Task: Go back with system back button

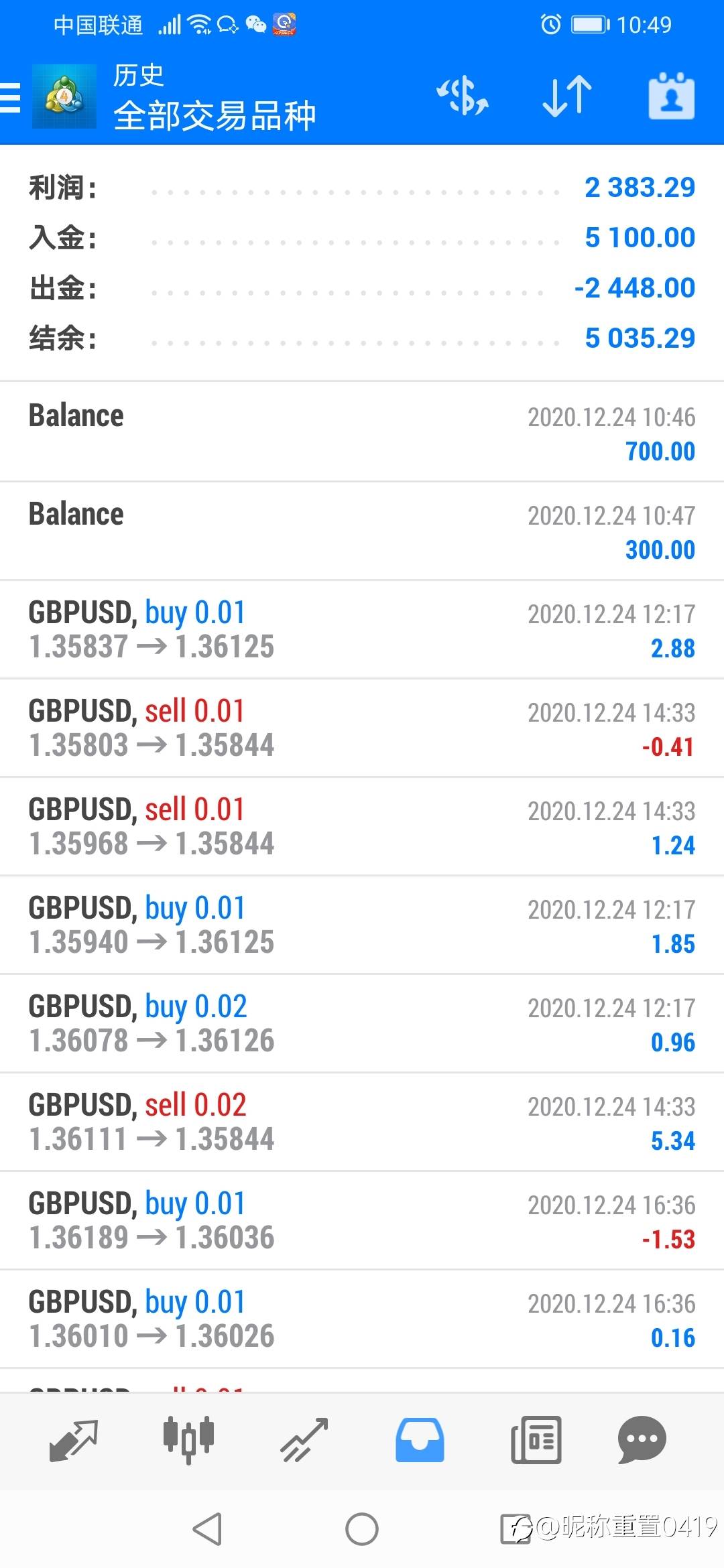Action: point(207,1529)
